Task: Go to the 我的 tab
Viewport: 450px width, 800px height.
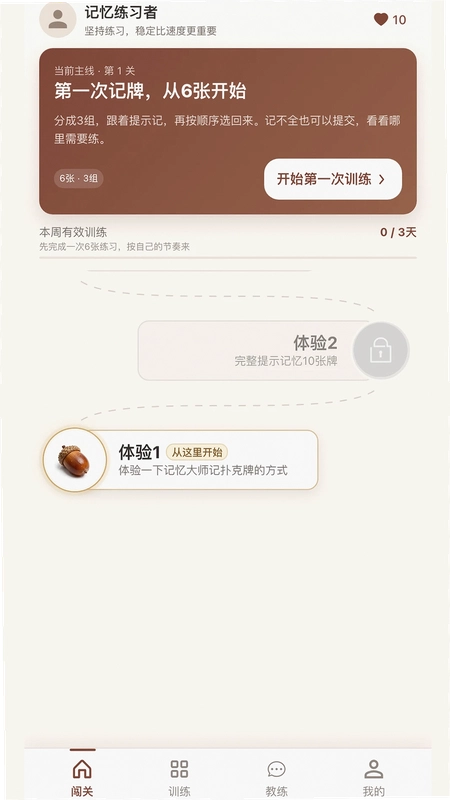Action: point(373,777)
